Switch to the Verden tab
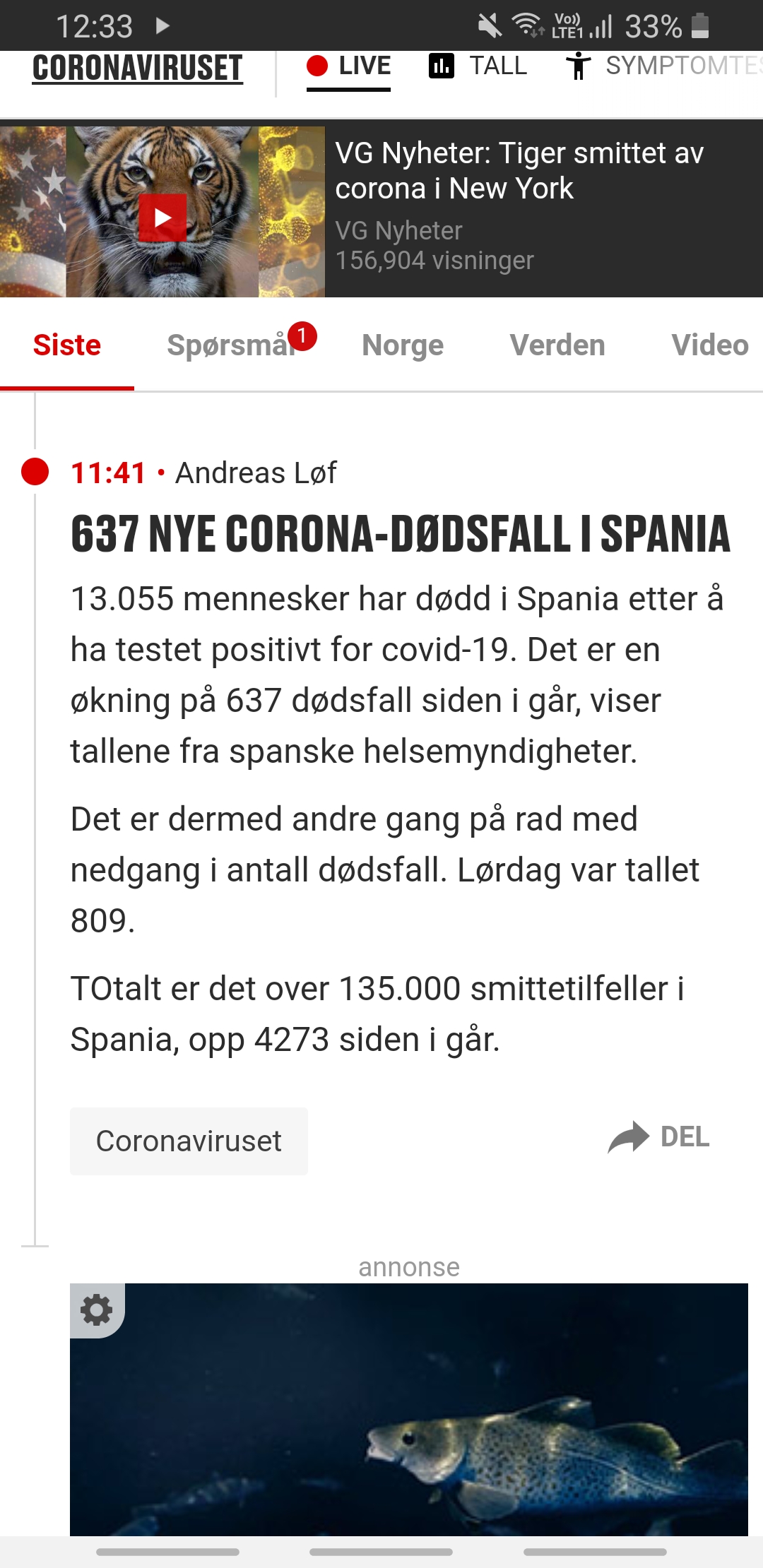The height and width of the screenshot is (1568, 763). click(x=557, y=346)
